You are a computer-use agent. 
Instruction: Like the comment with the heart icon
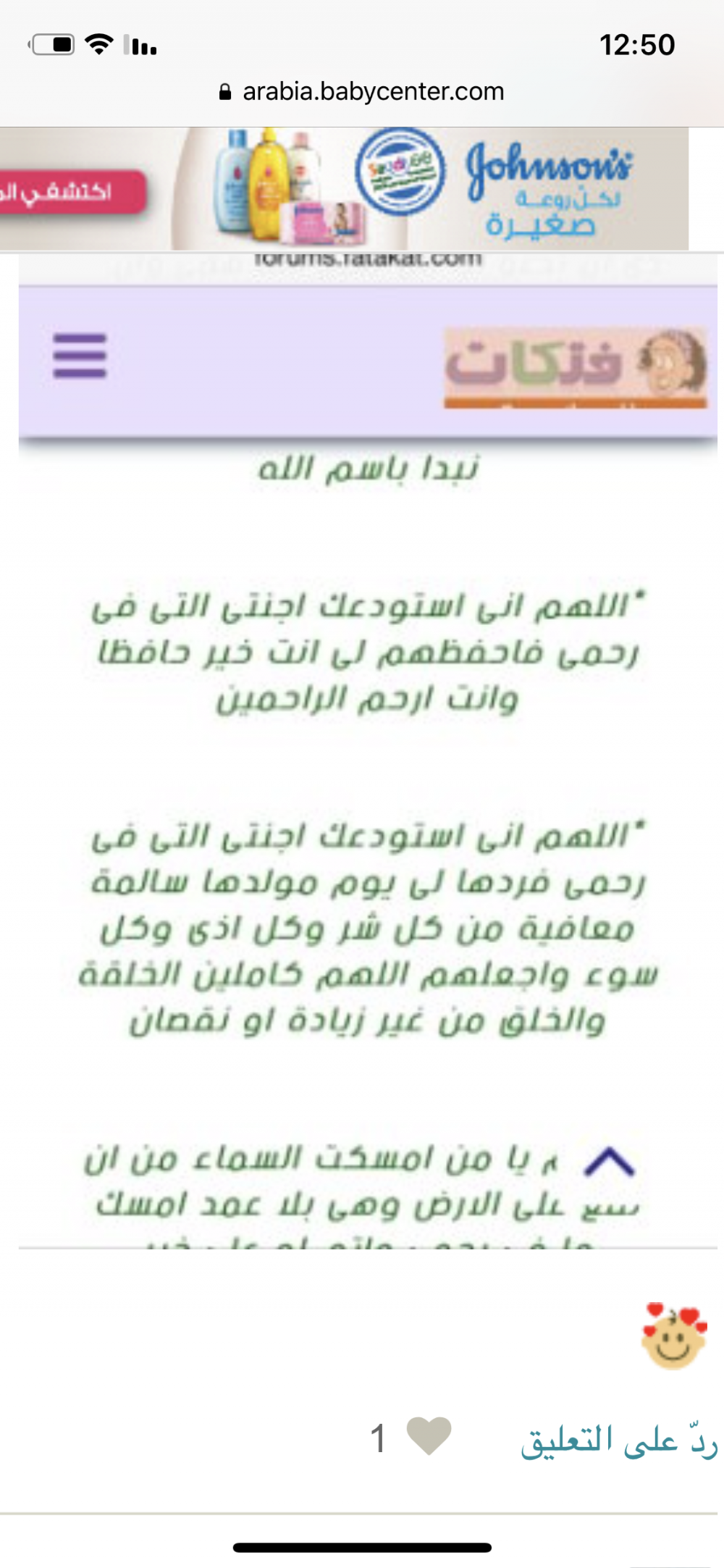tap(429, 1437)
